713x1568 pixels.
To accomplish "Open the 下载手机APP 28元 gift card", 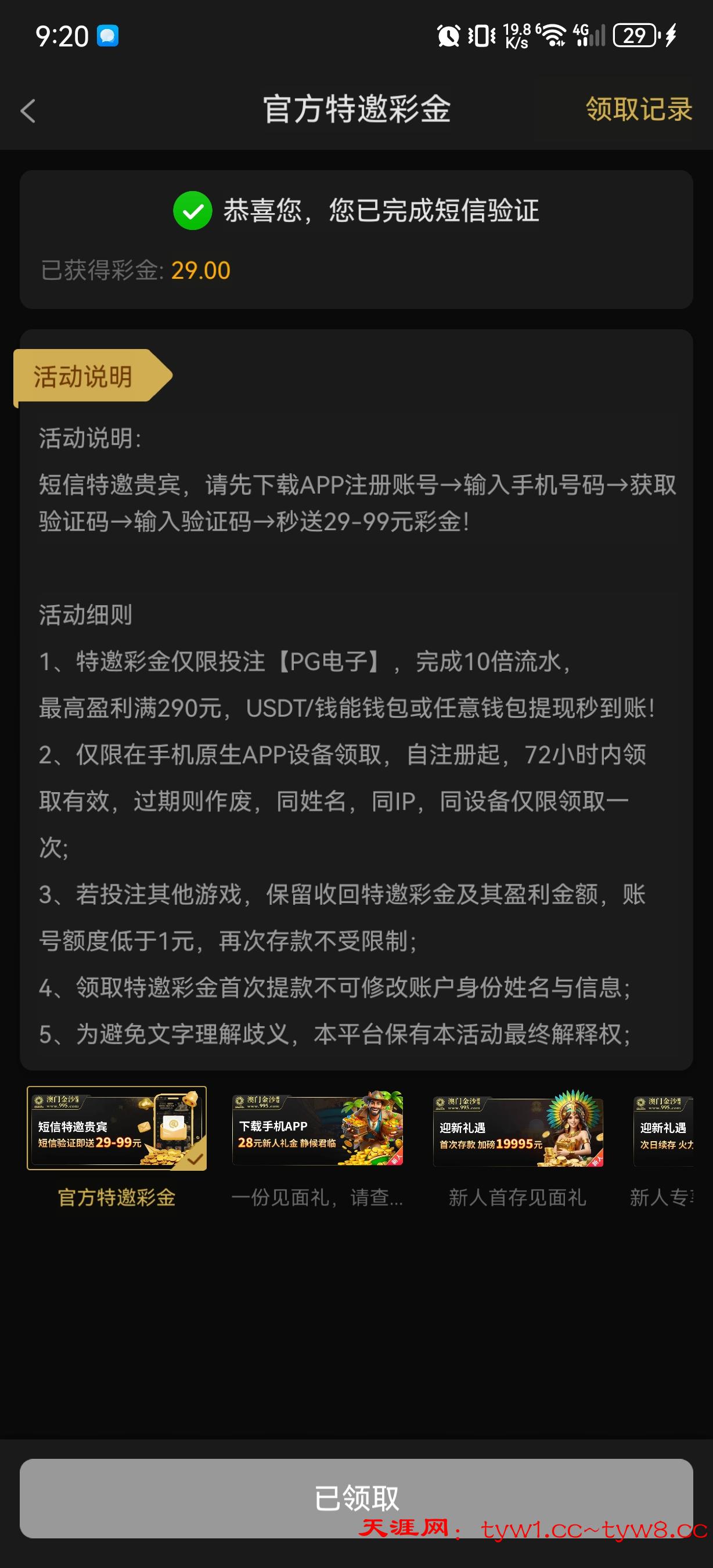I will 317,1128.
